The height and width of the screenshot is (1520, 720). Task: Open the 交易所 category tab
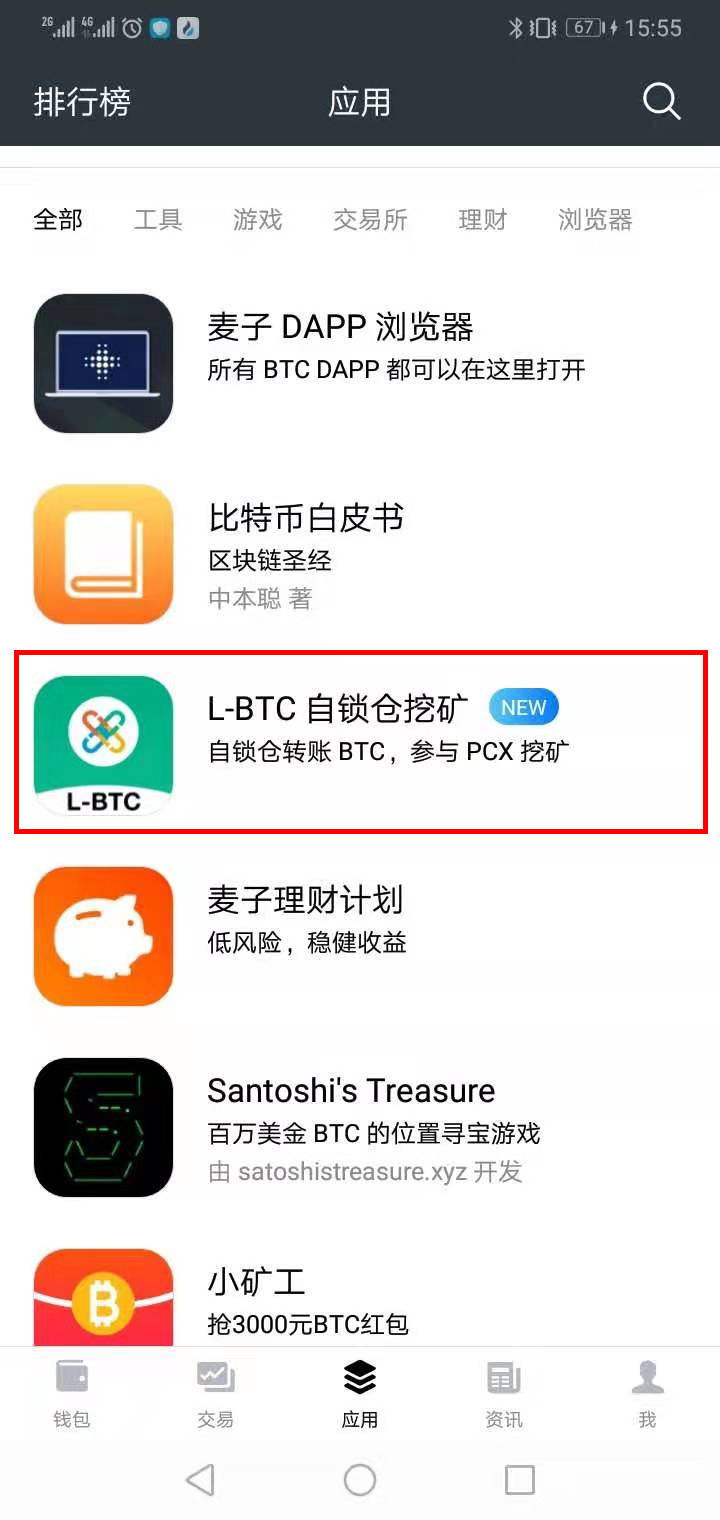coord(370,220)
